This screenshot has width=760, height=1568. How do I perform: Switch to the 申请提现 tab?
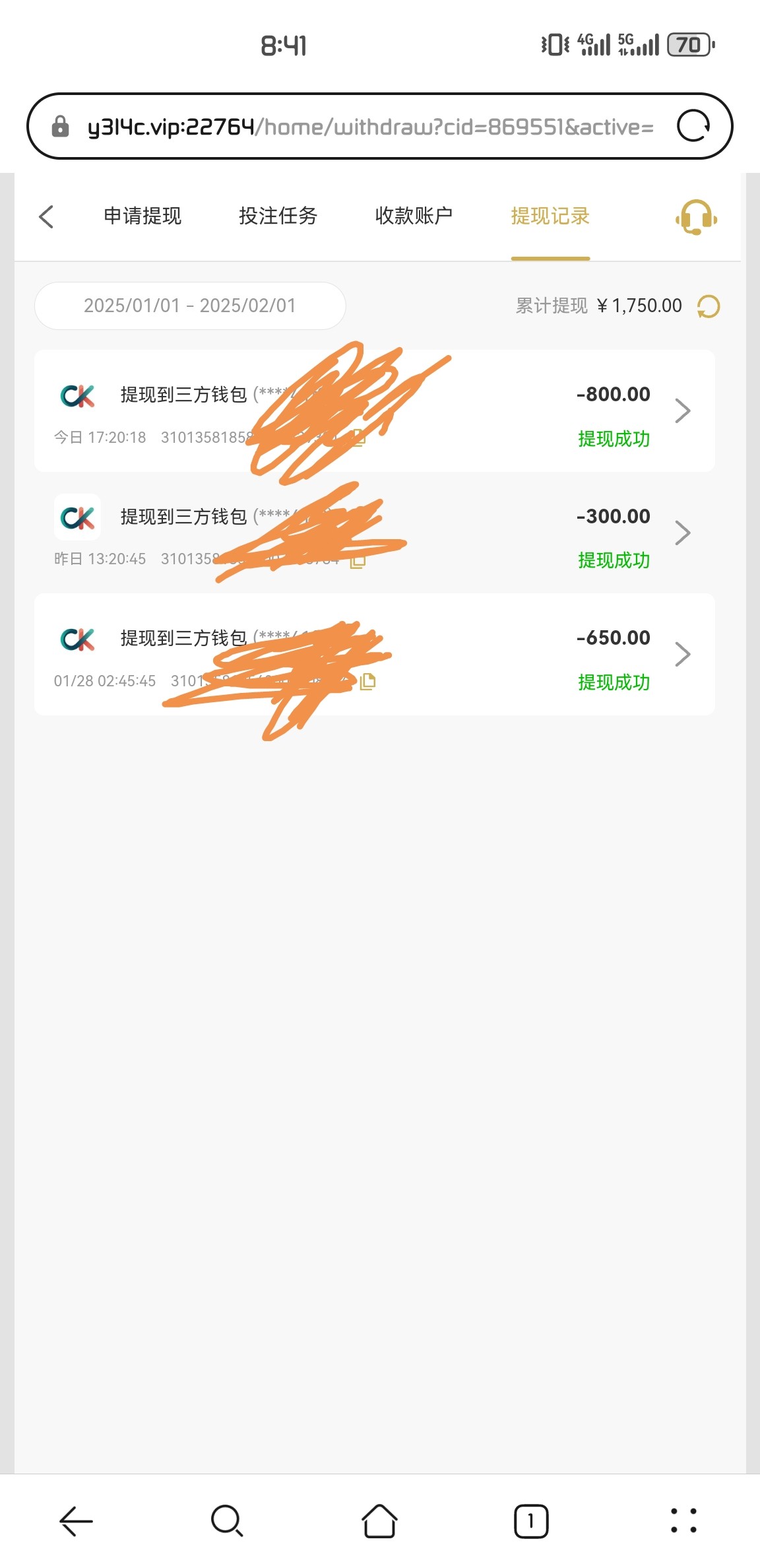[141, 216]
